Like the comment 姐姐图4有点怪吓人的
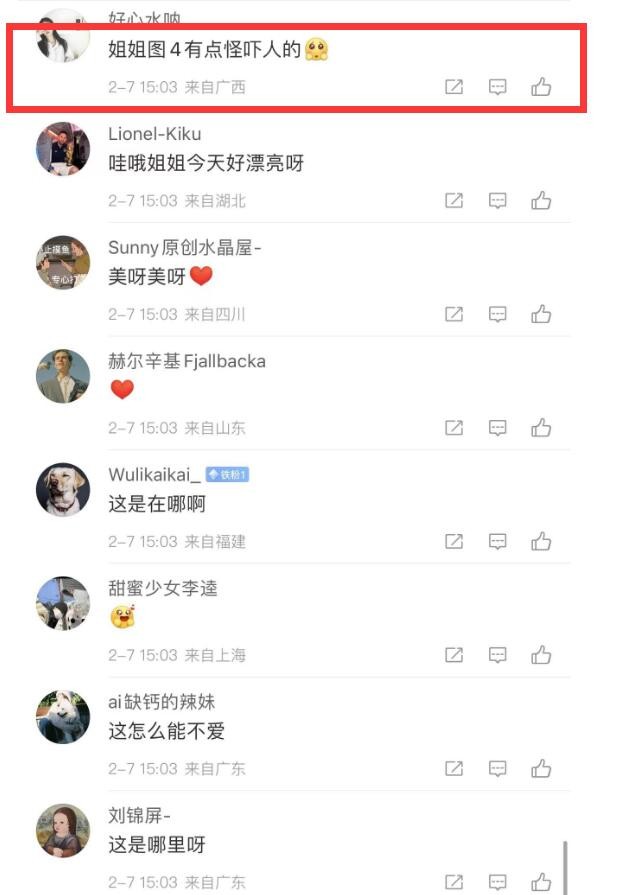This screenshot has width=618, height=895. [x=541, y=87]
